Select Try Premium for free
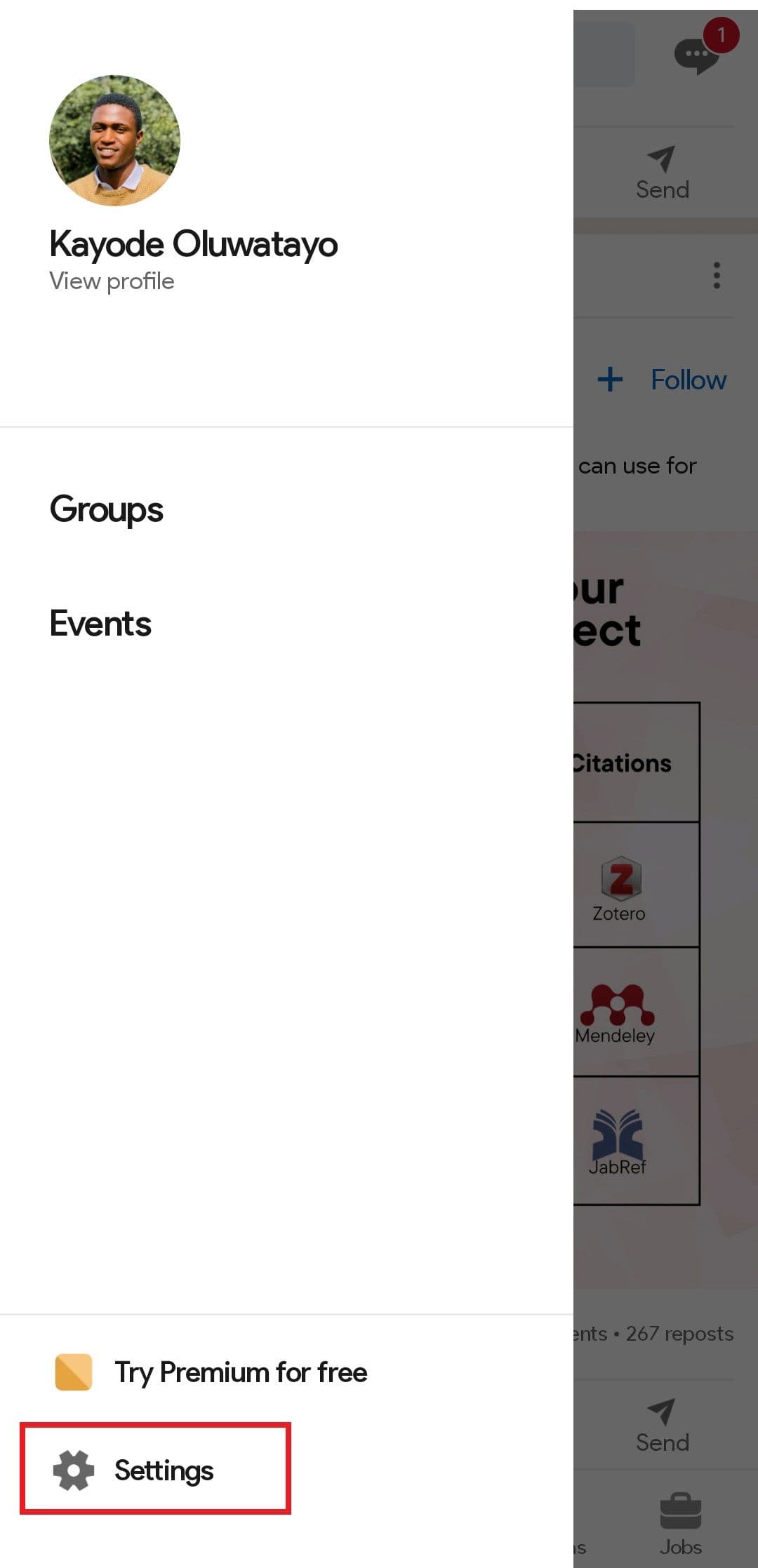Viewport: 758px width, 1568px height. 240,1372
